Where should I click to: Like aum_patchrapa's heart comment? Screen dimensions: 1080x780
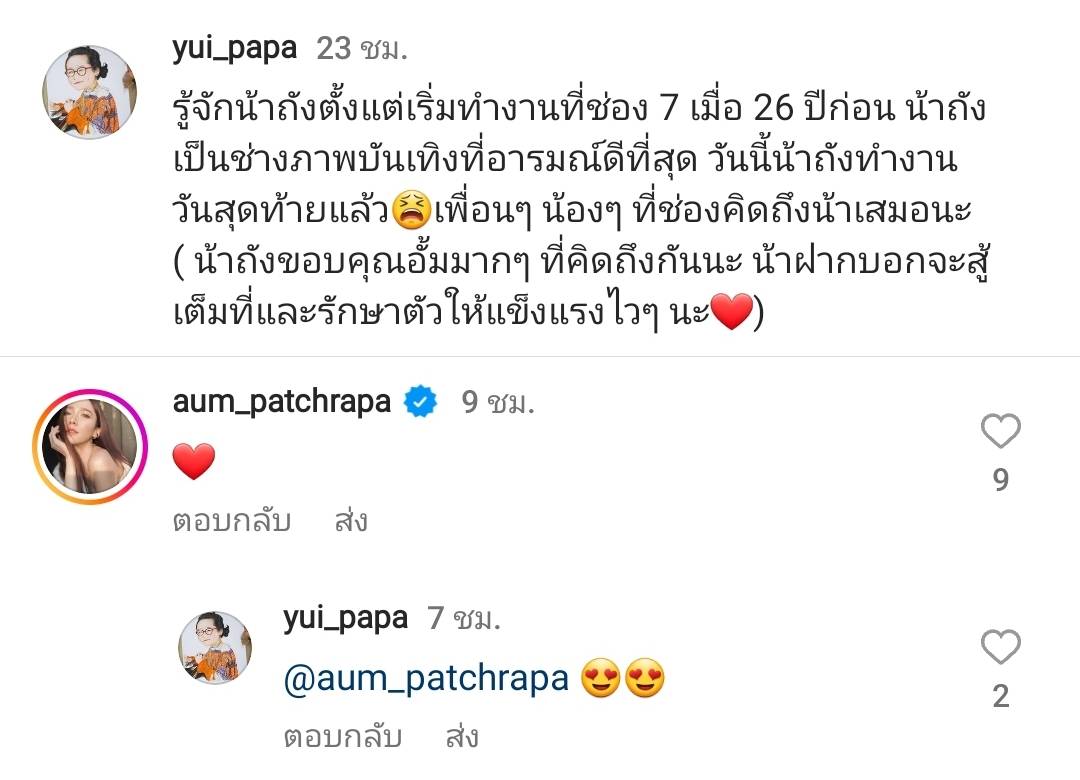click(x=1000, y=432)
